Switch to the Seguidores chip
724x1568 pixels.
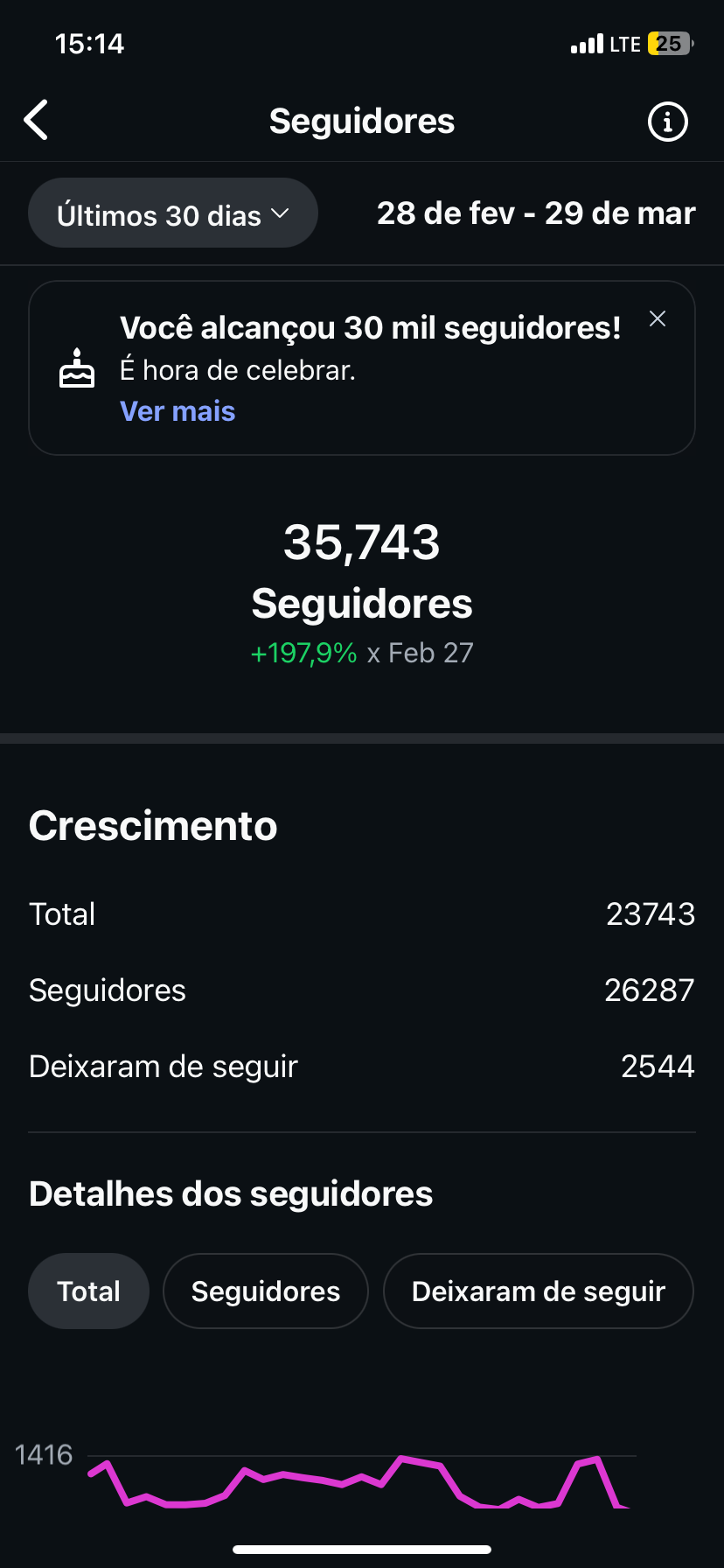click(x=266, y=1291)
